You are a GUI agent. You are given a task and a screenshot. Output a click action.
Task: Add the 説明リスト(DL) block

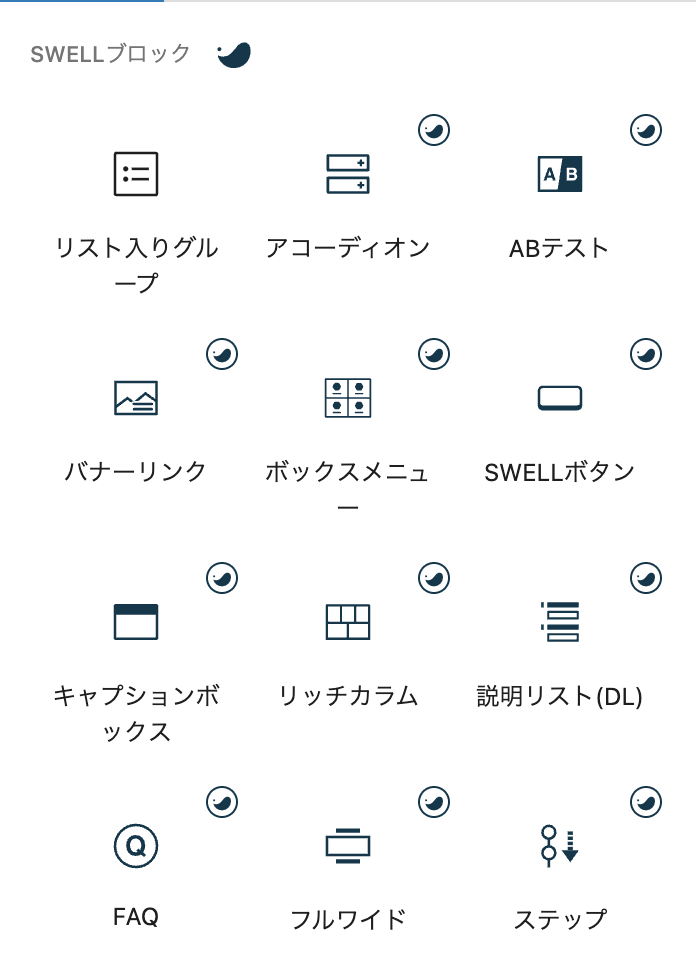coord(560,622)
